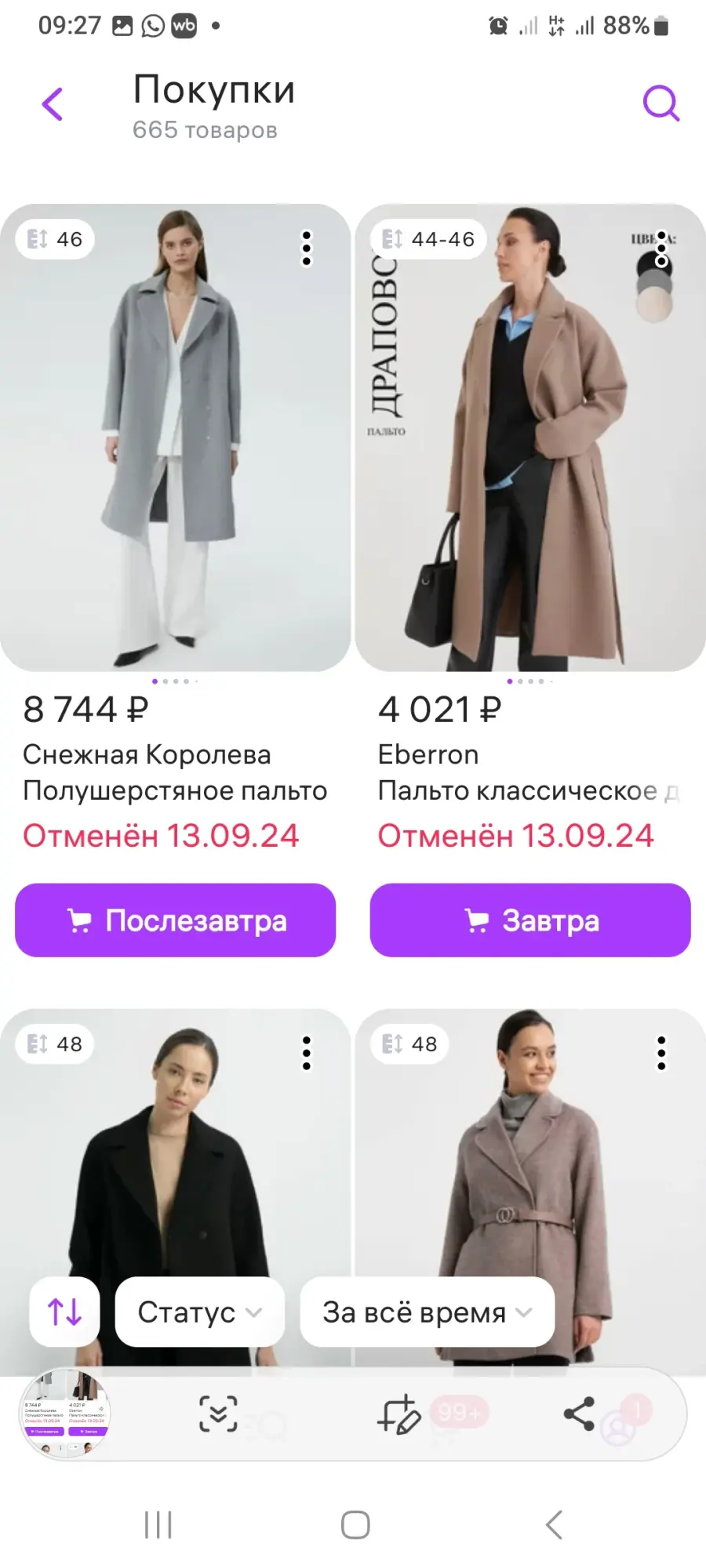Expand the За всё время period dropdown

click(428, 1312)
